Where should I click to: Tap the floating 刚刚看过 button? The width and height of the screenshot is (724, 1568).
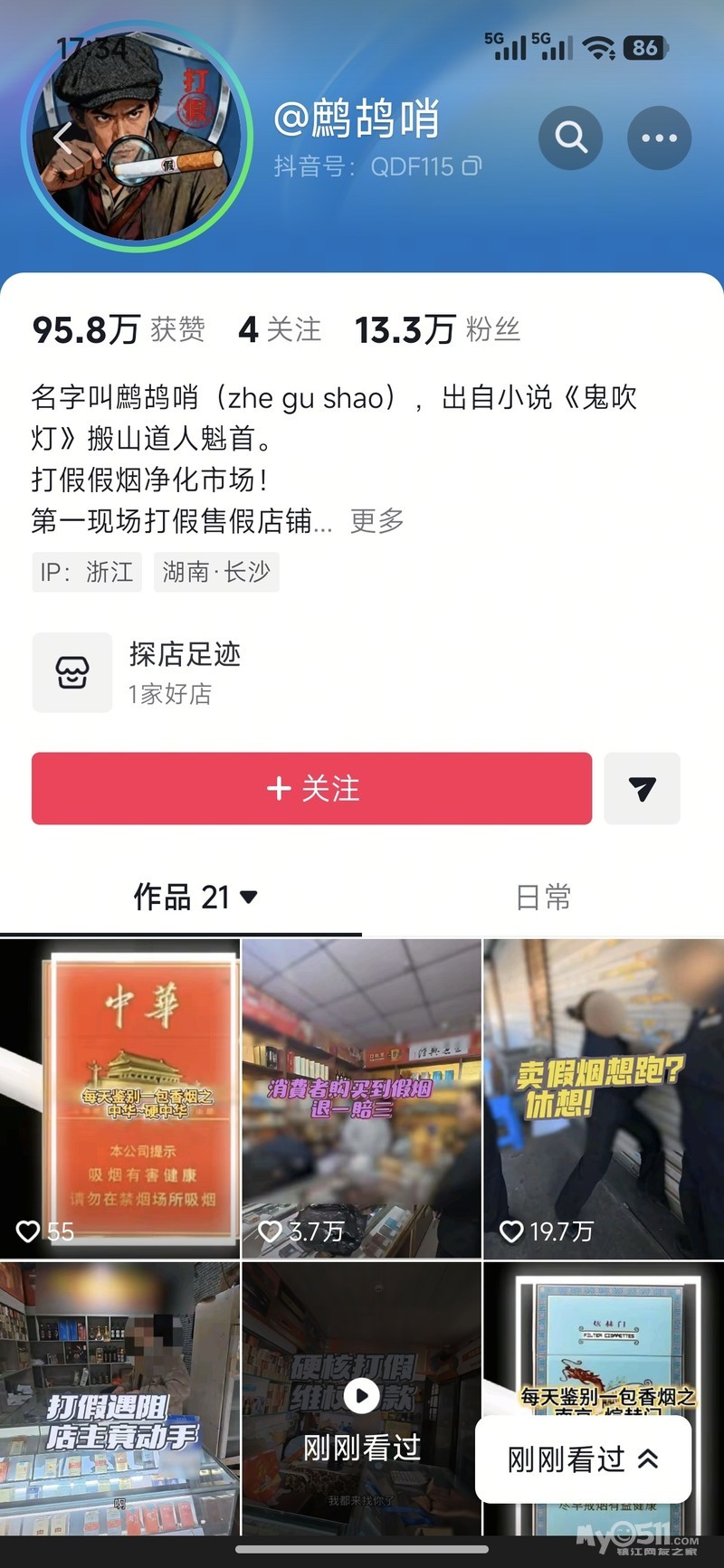[x=583, y=1459]
